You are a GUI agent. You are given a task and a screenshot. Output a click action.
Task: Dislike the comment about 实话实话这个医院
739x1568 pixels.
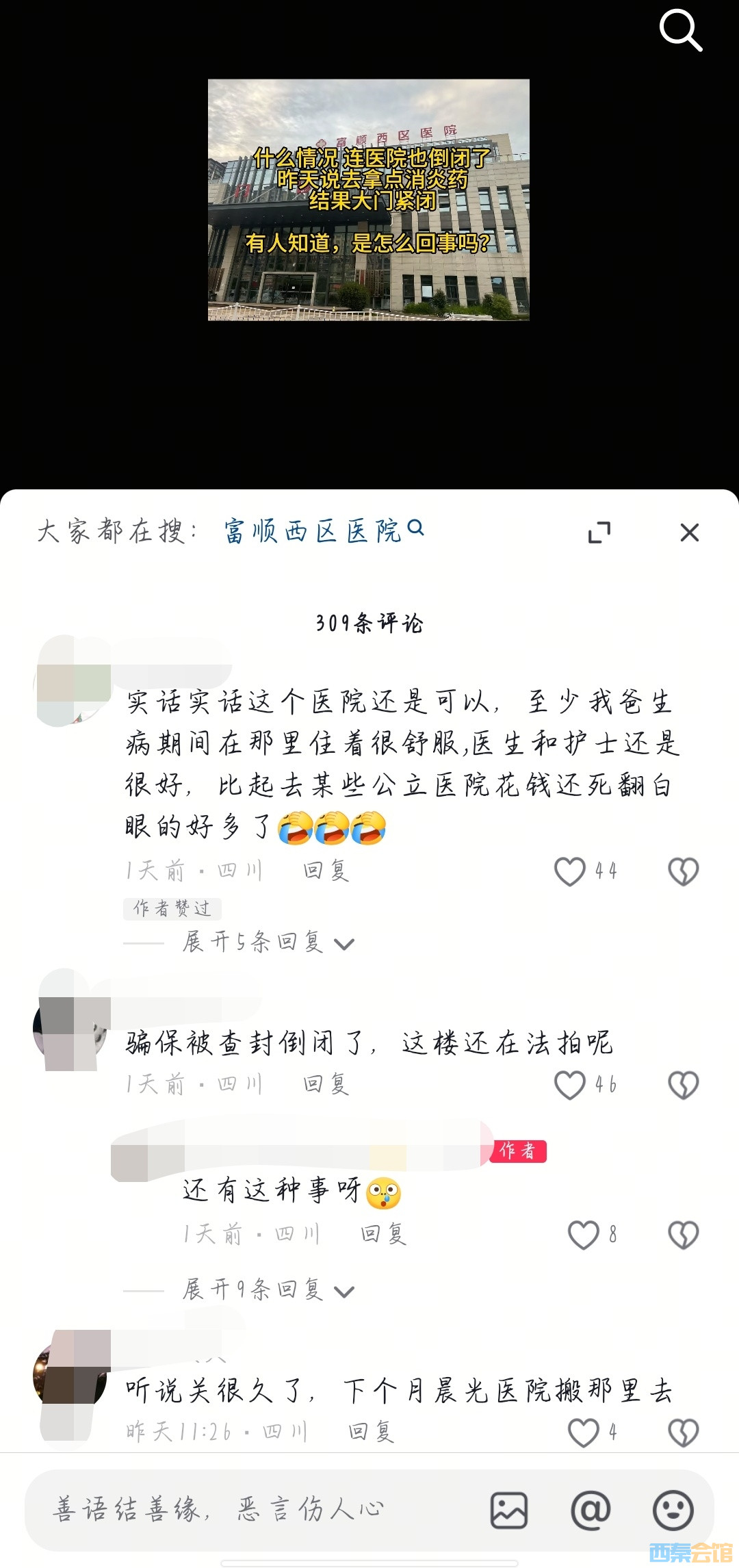click(x=683, y=871)
